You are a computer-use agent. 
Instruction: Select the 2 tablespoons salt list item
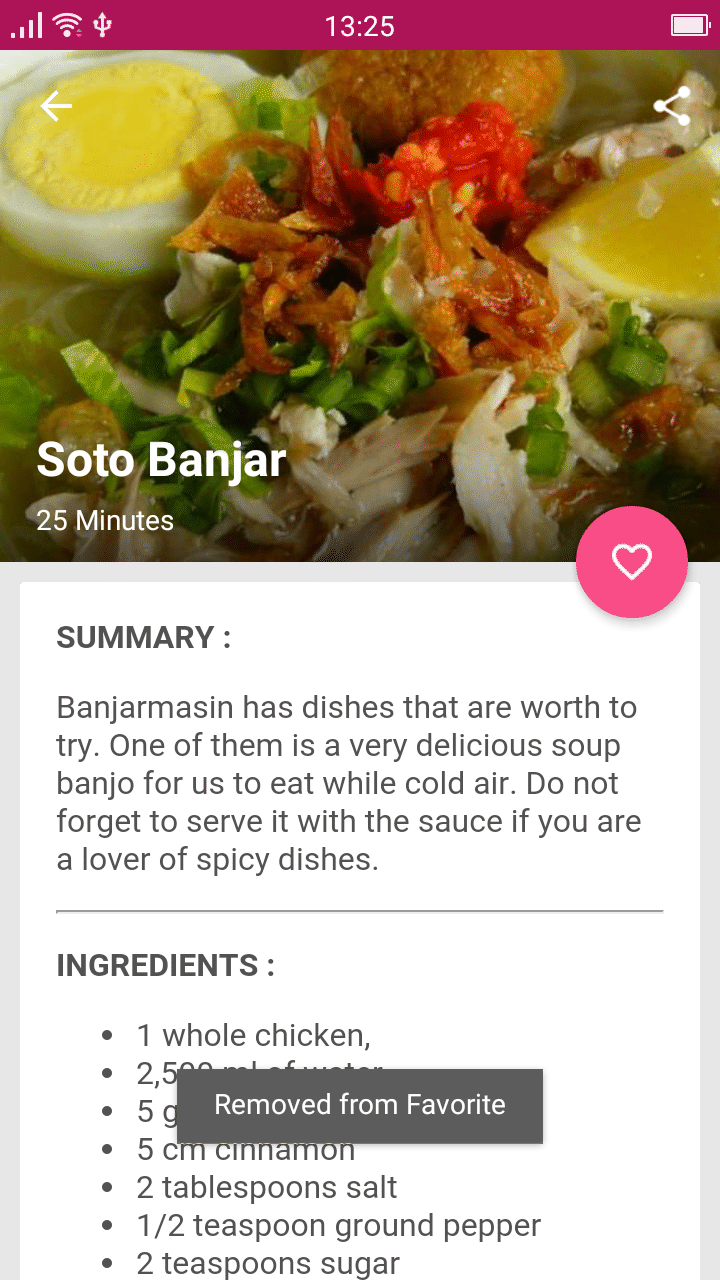click(266, 1187)
